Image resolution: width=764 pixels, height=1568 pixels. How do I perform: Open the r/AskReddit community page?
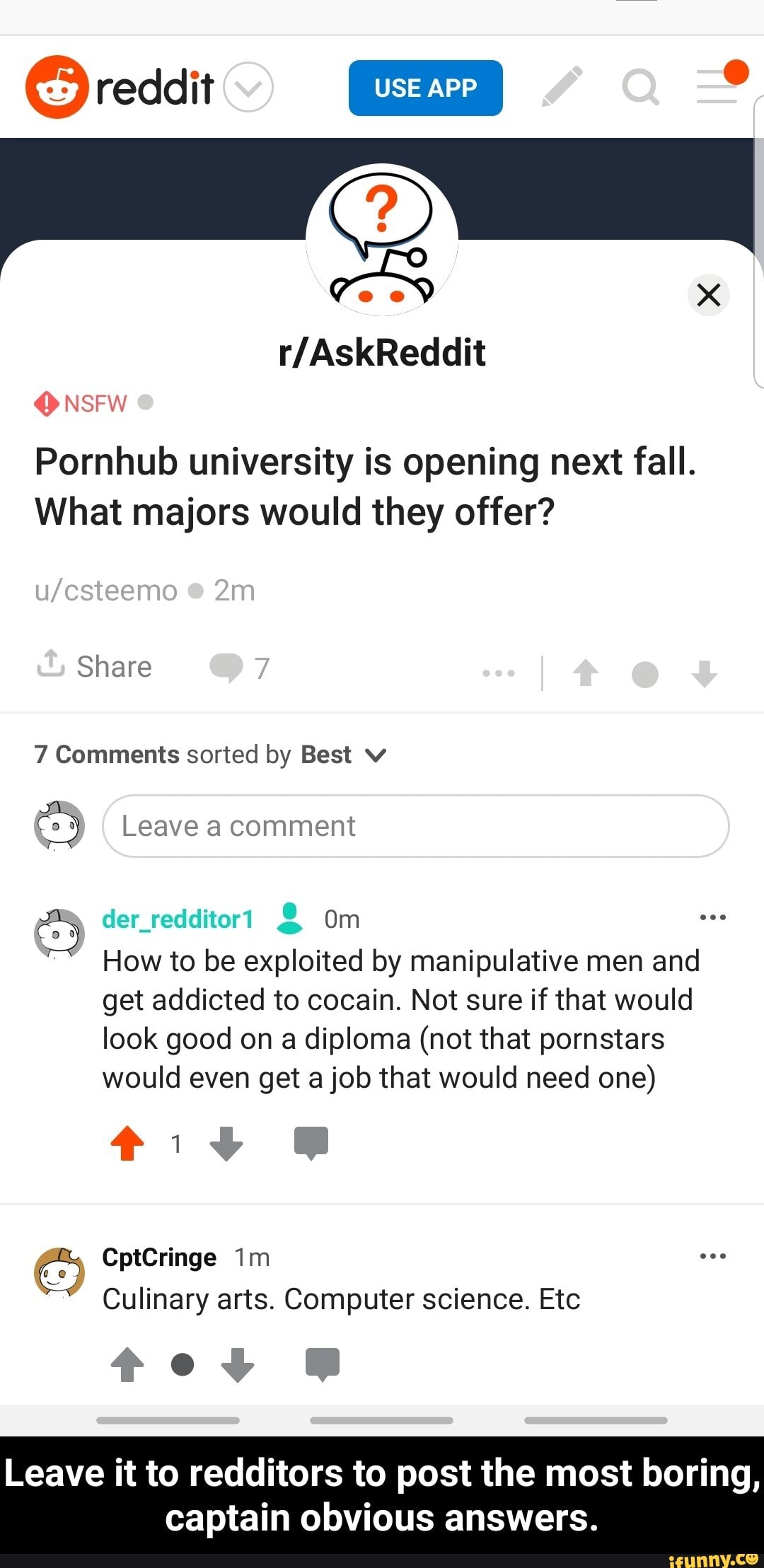point(382,352)
